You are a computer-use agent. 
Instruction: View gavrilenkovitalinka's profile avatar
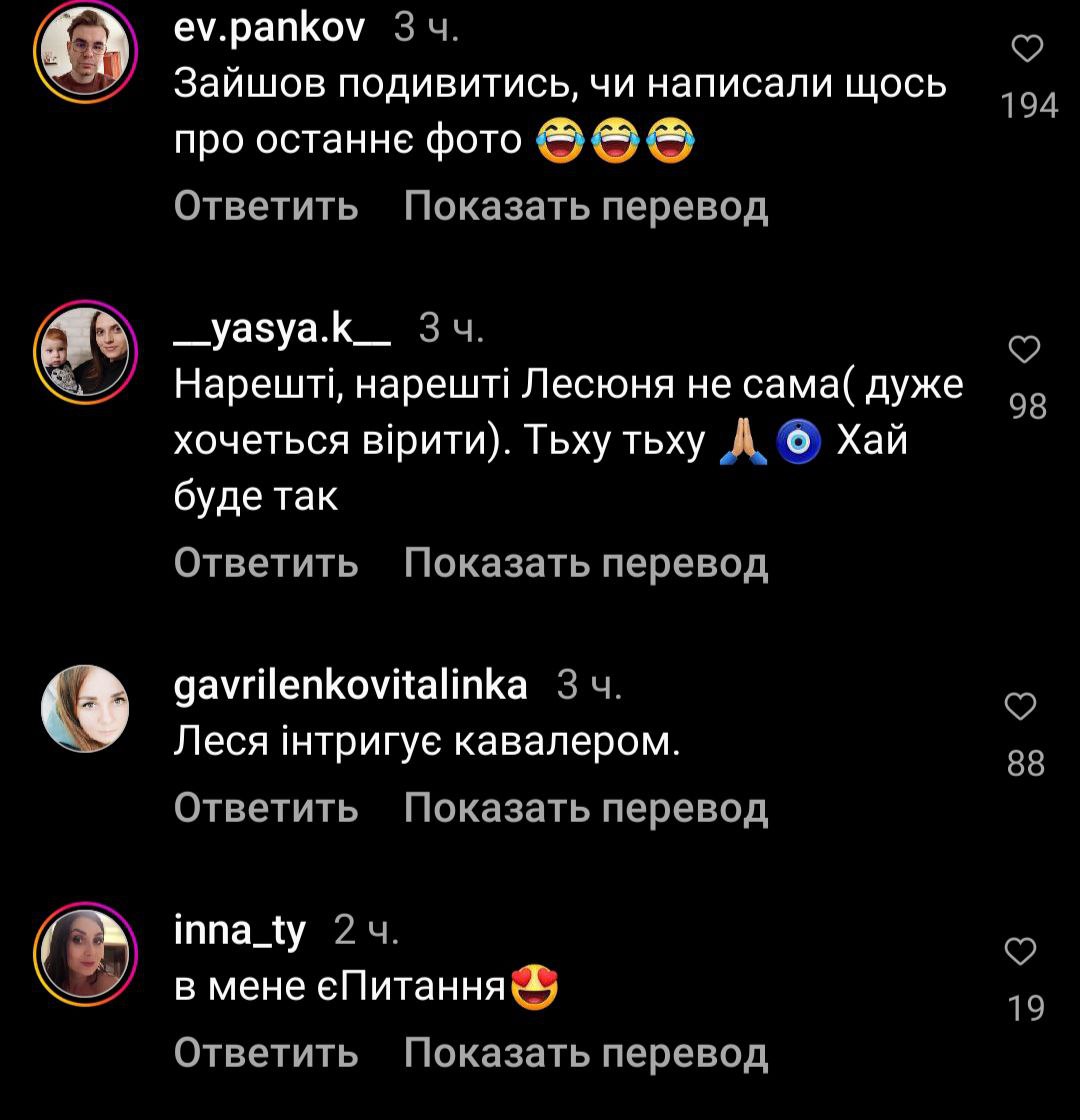(84, 708)
